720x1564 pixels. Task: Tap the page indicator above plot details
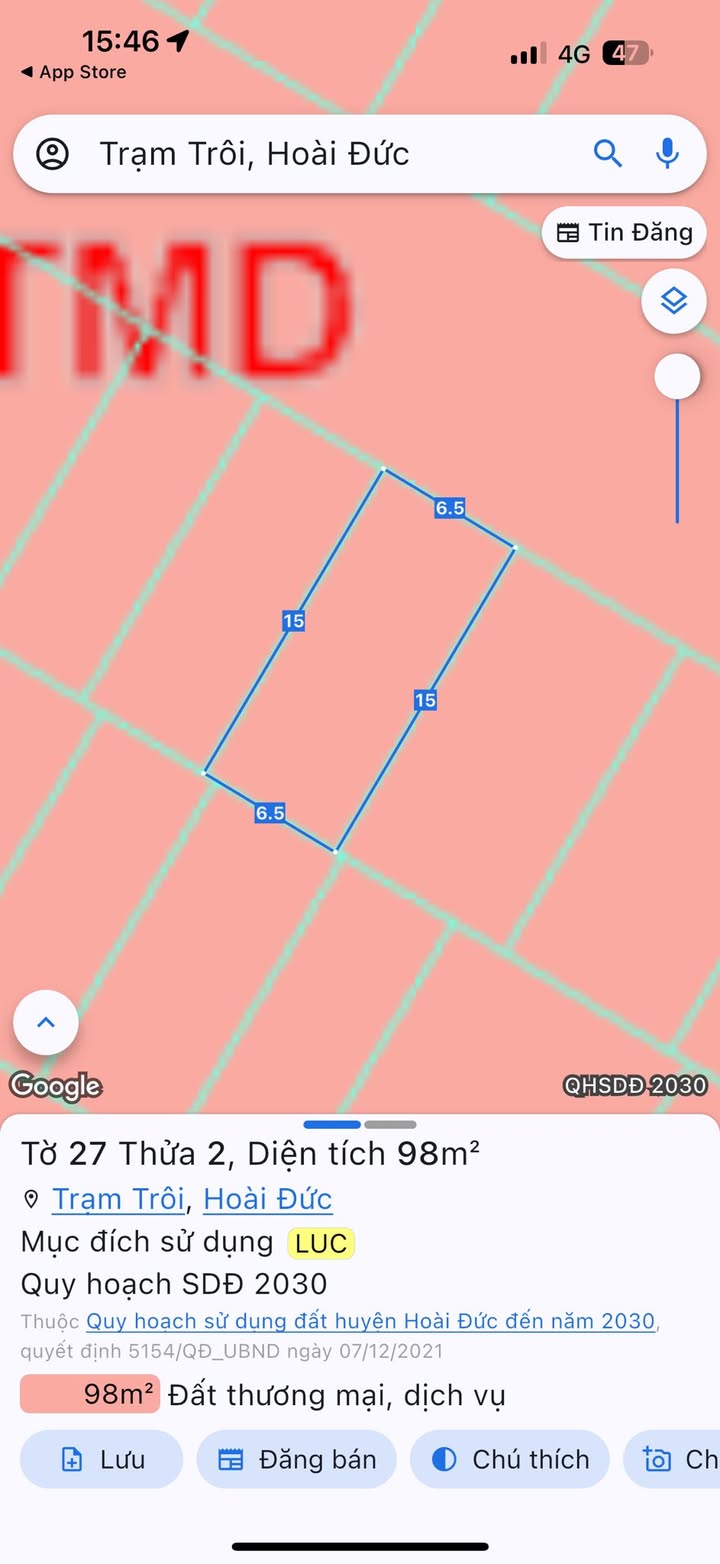(x=360, y=1125)
